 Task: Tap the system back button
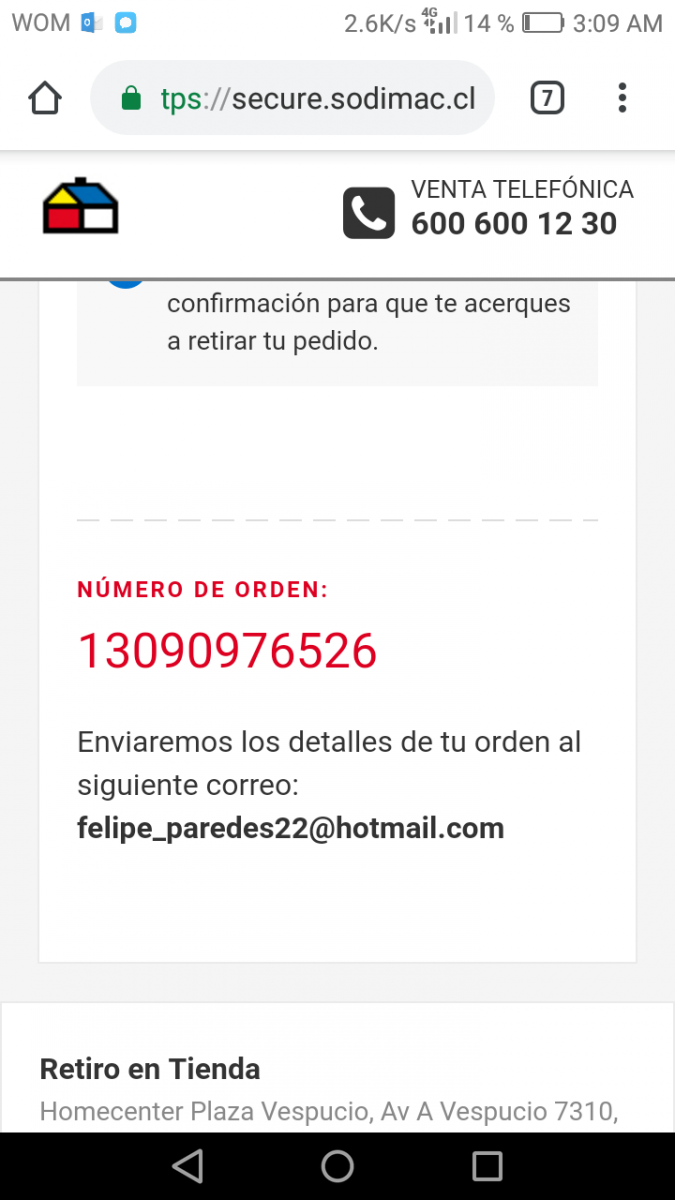(188, 1166)
